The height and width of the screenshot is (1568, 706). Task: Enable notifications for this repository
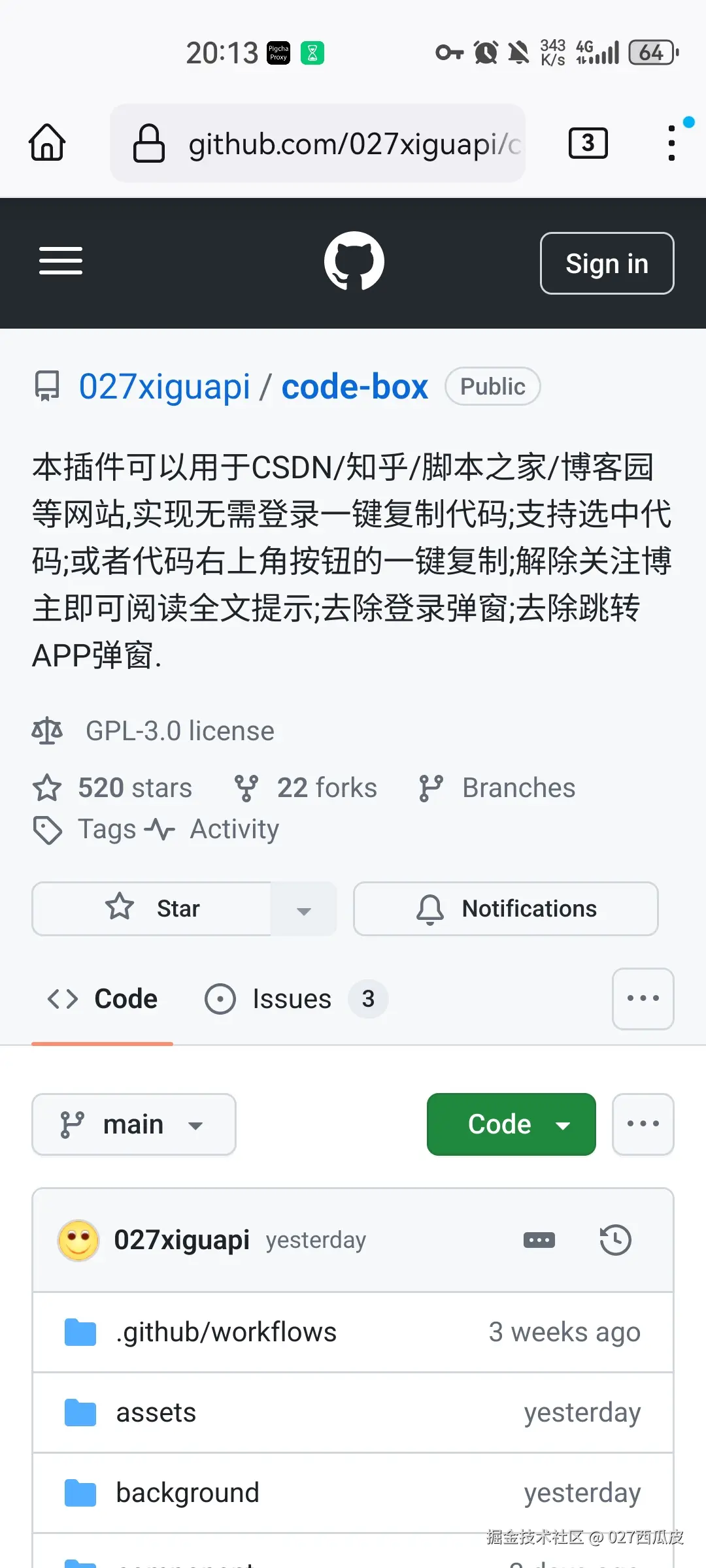(x=505, y=908)
